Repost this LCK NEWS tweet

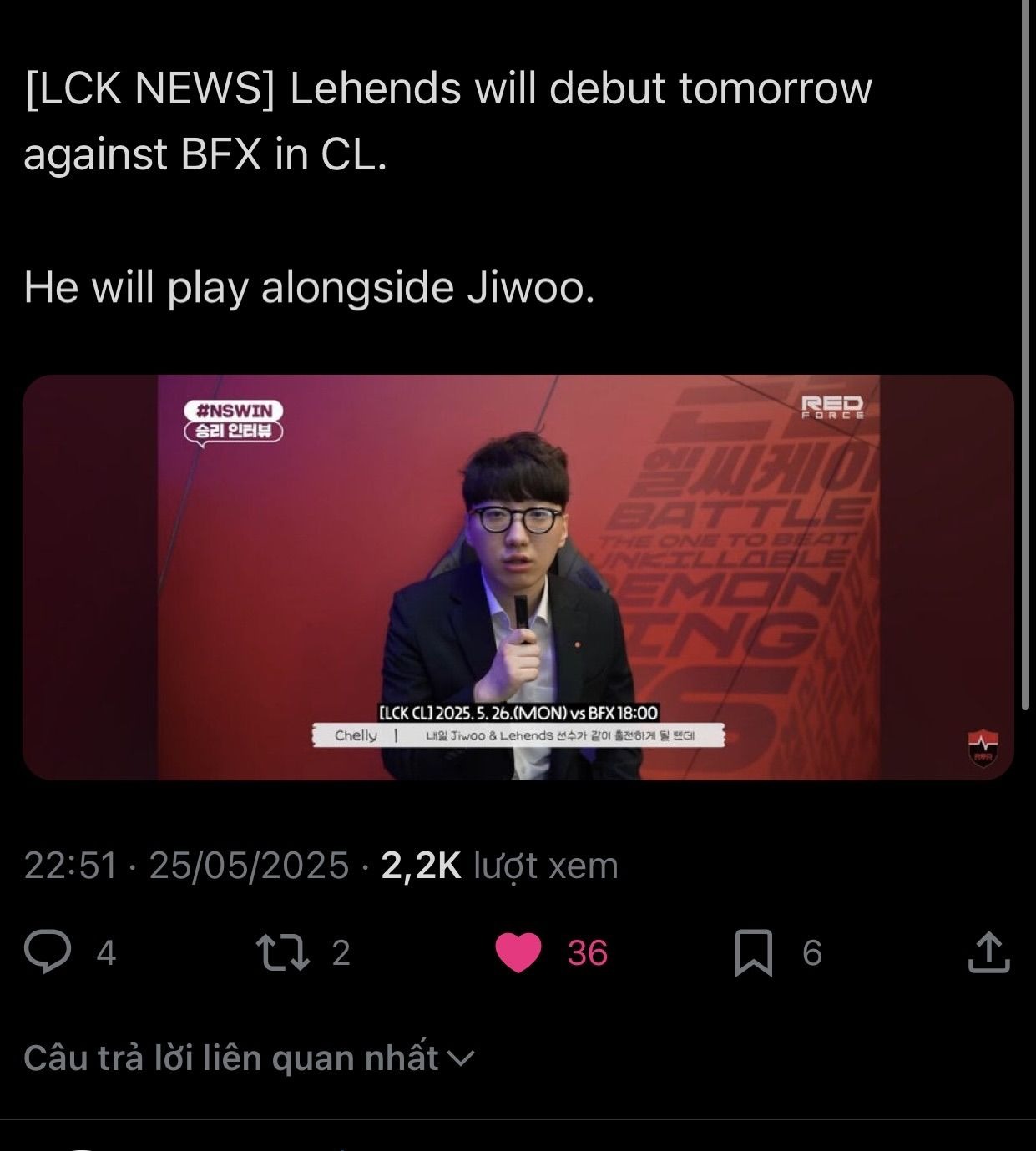(282, 952)
